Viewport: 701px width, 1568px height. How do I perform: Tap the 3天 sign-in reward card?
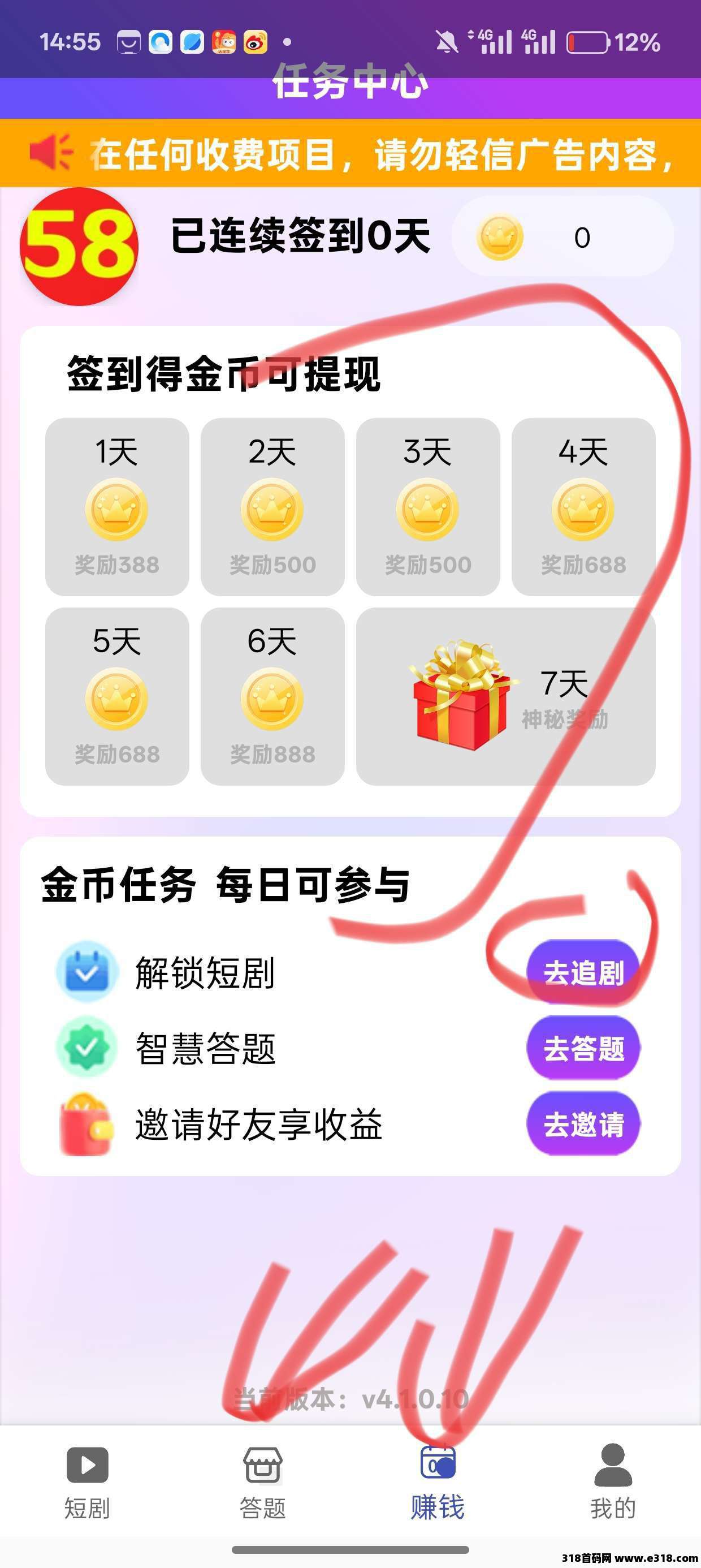428,506
